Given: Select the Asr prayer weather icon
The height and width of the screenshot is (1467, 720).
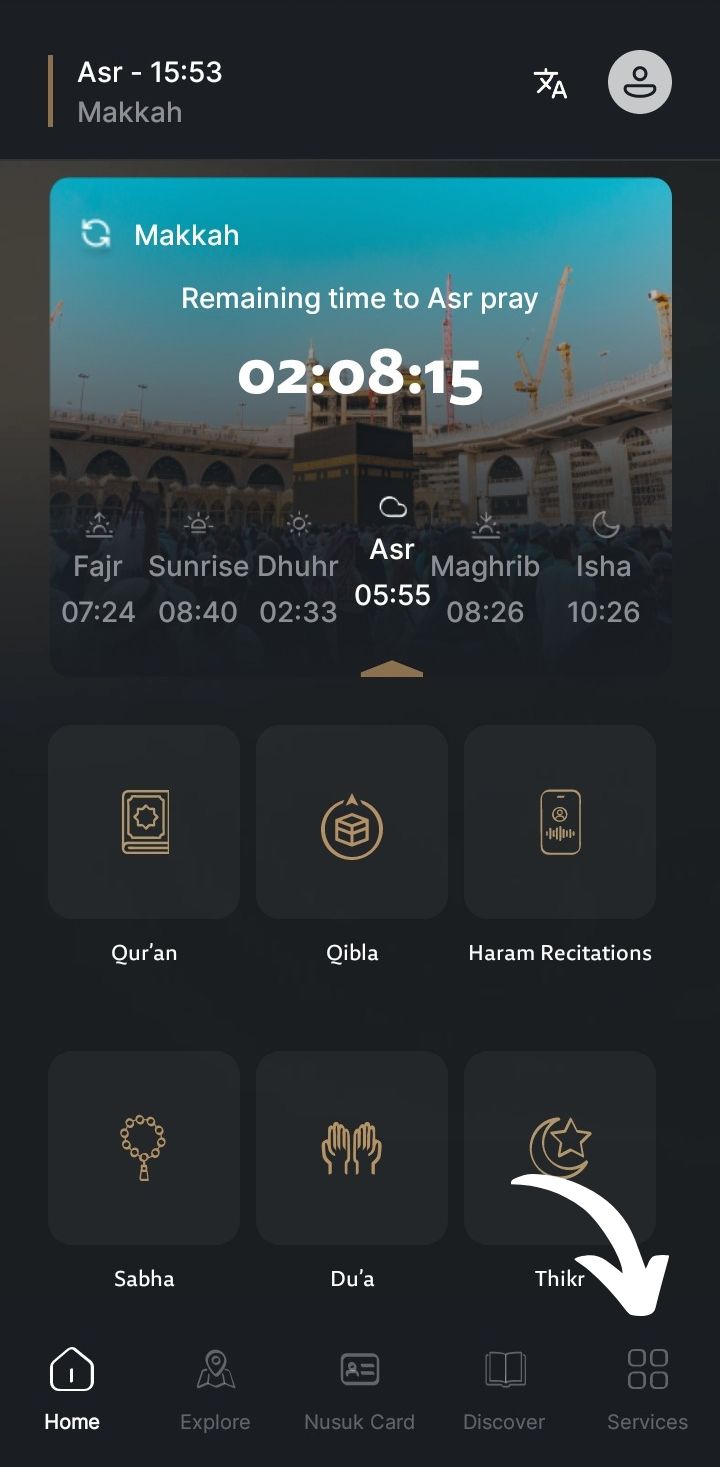Looking at the screenshot, I should click(391, 510).
